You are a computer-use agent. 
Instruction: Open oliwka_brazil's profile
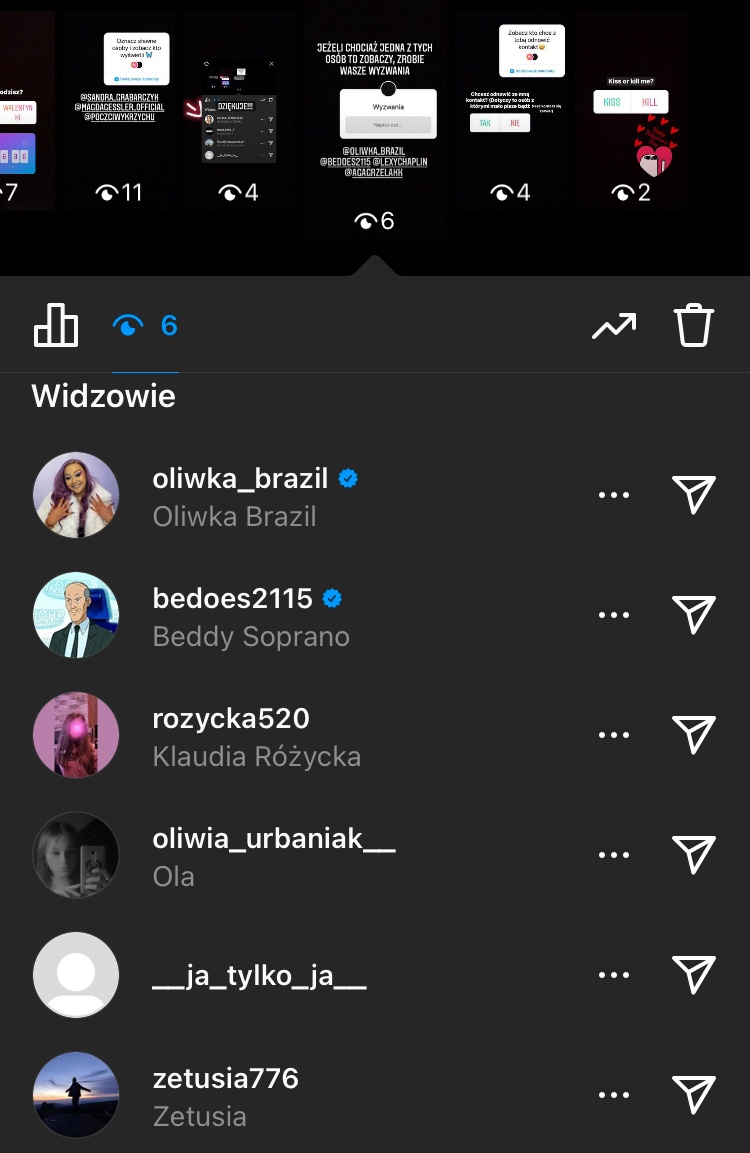pyautogui.click(x=240, y=479)
